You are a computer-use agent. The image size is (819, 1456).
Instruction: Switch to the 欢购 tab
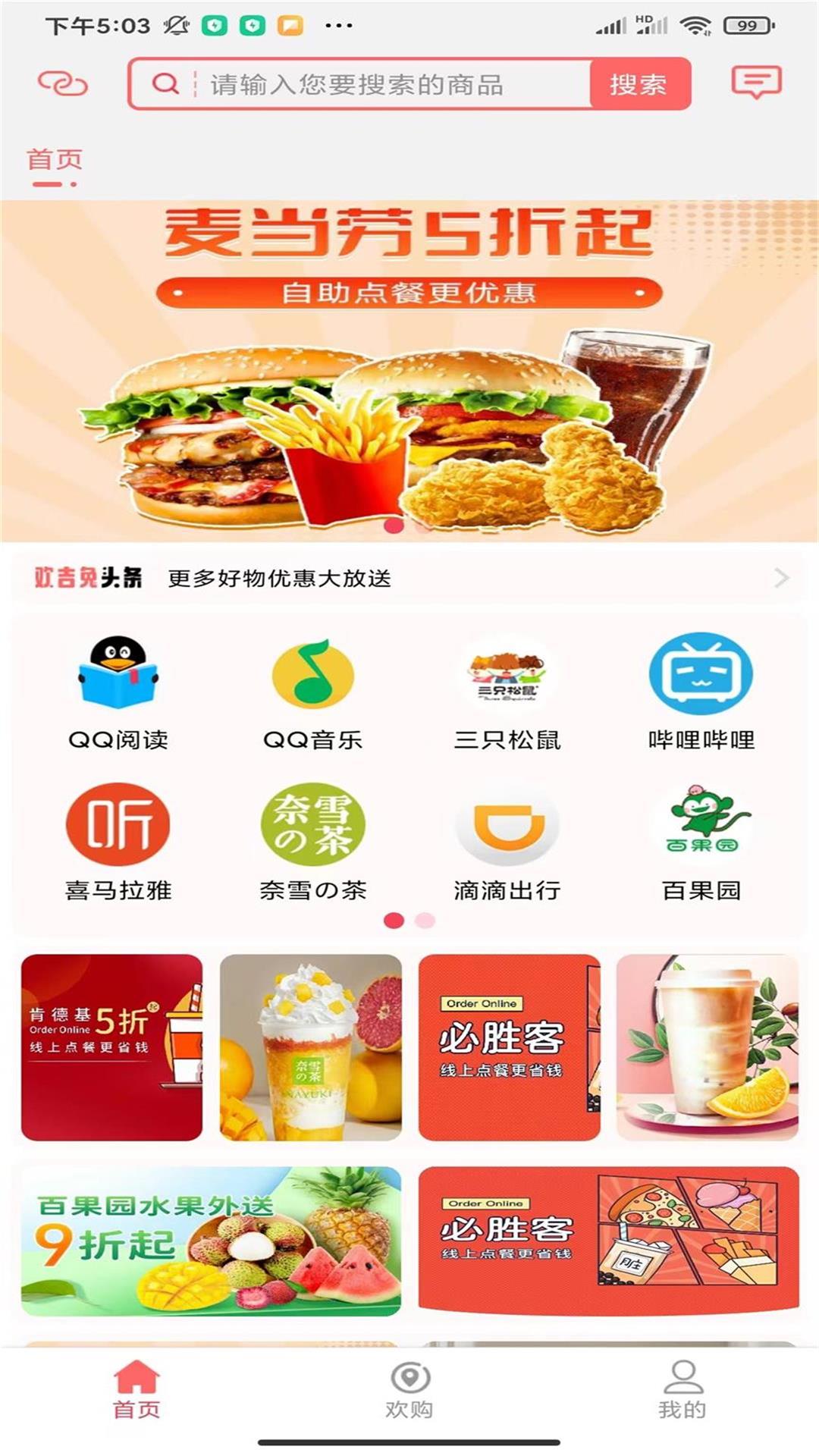pos(409,1391)
